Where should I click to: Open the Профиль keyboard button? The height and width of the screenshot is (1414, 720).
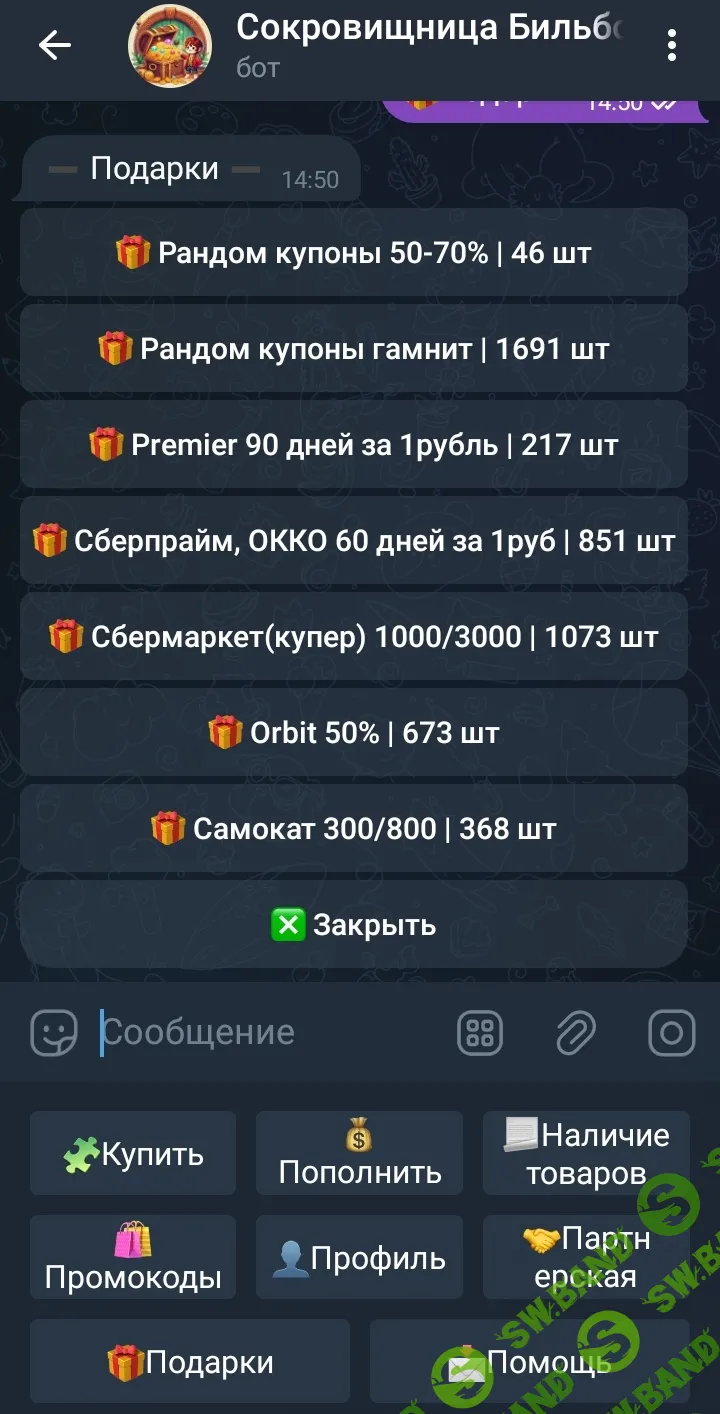coord(359,1258)
